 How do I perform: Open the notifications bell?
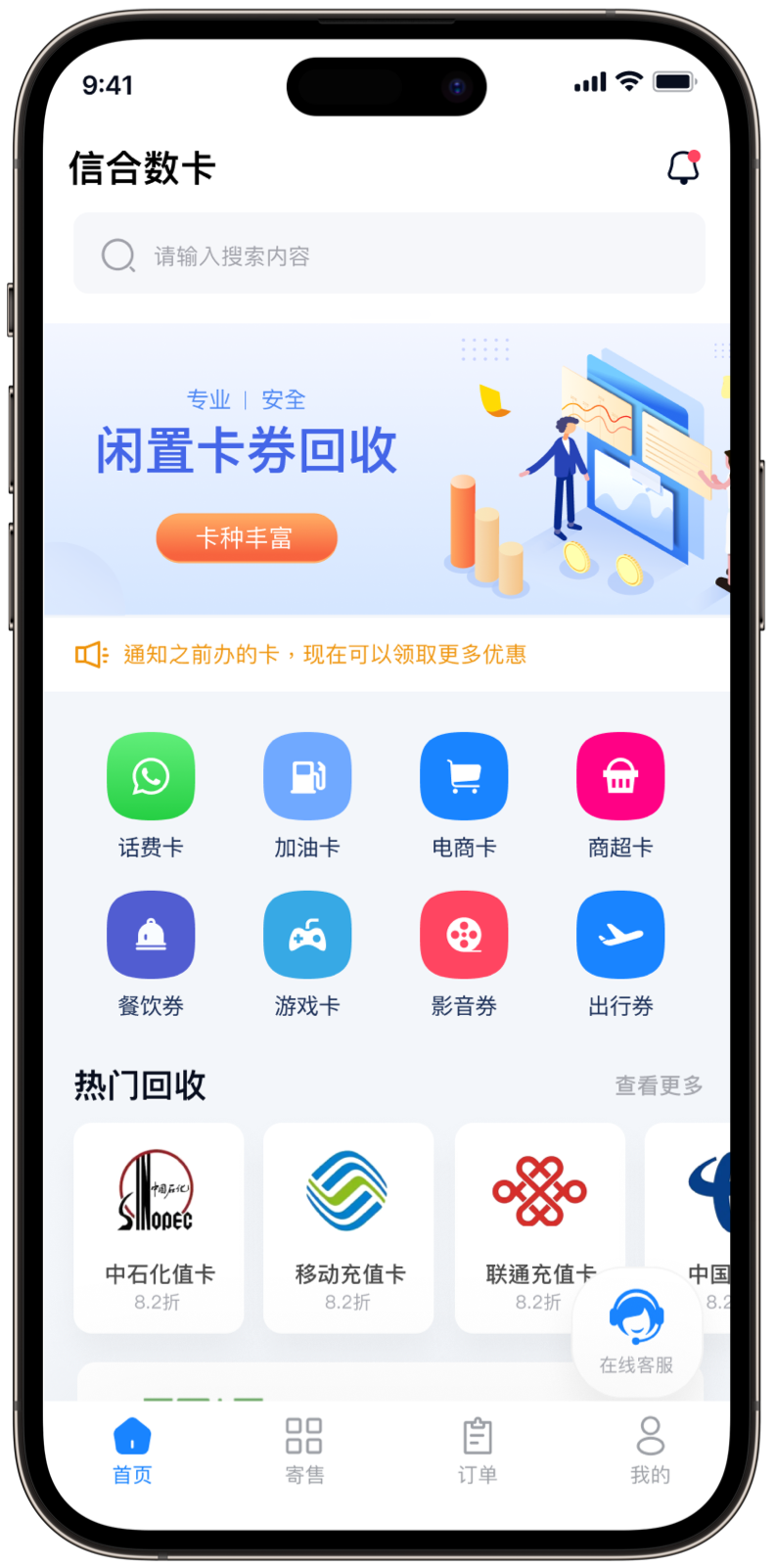point(683,168)
